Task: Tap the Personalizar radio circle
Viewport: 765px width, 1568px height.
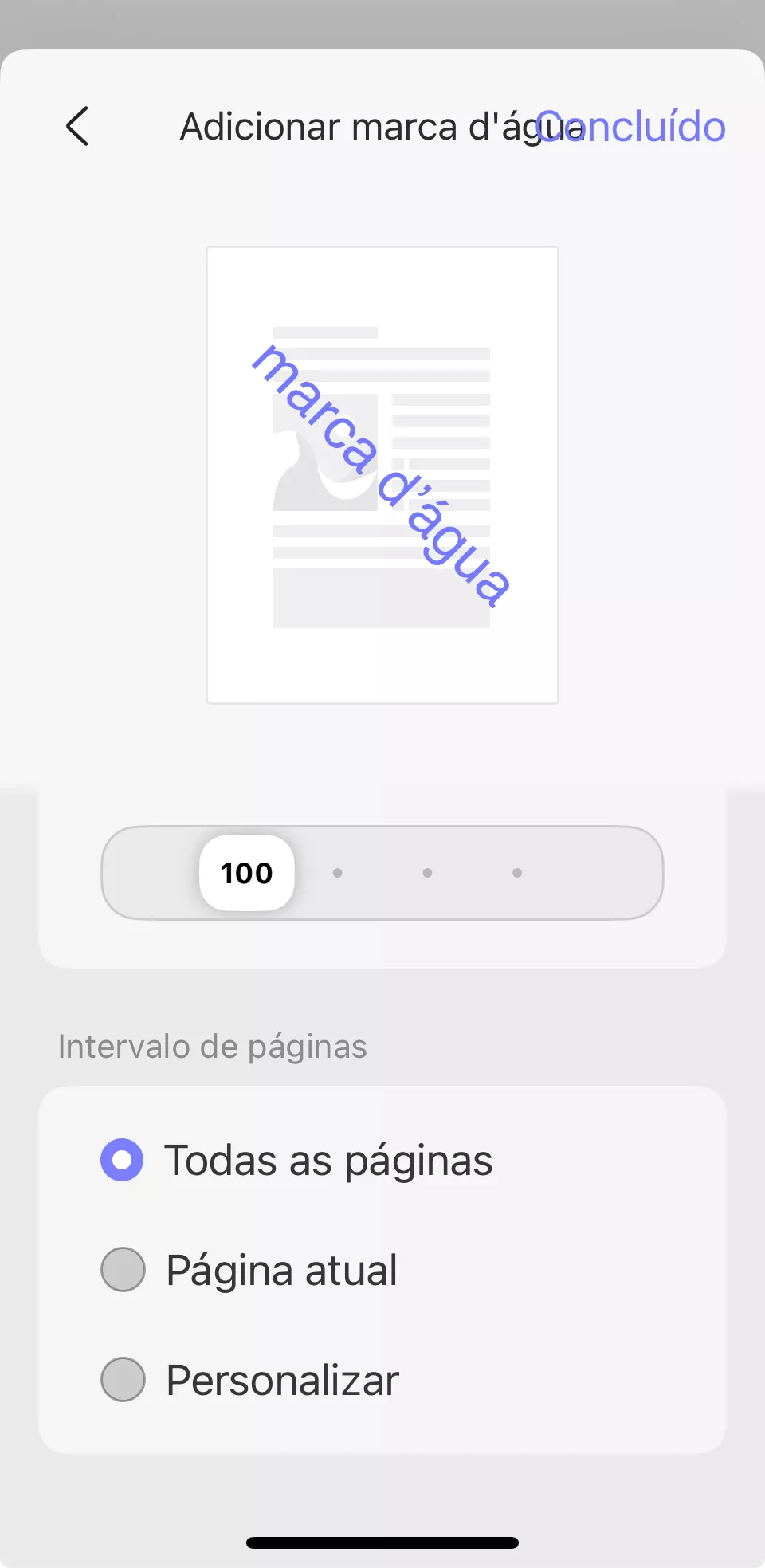Action: [122, 1379]
